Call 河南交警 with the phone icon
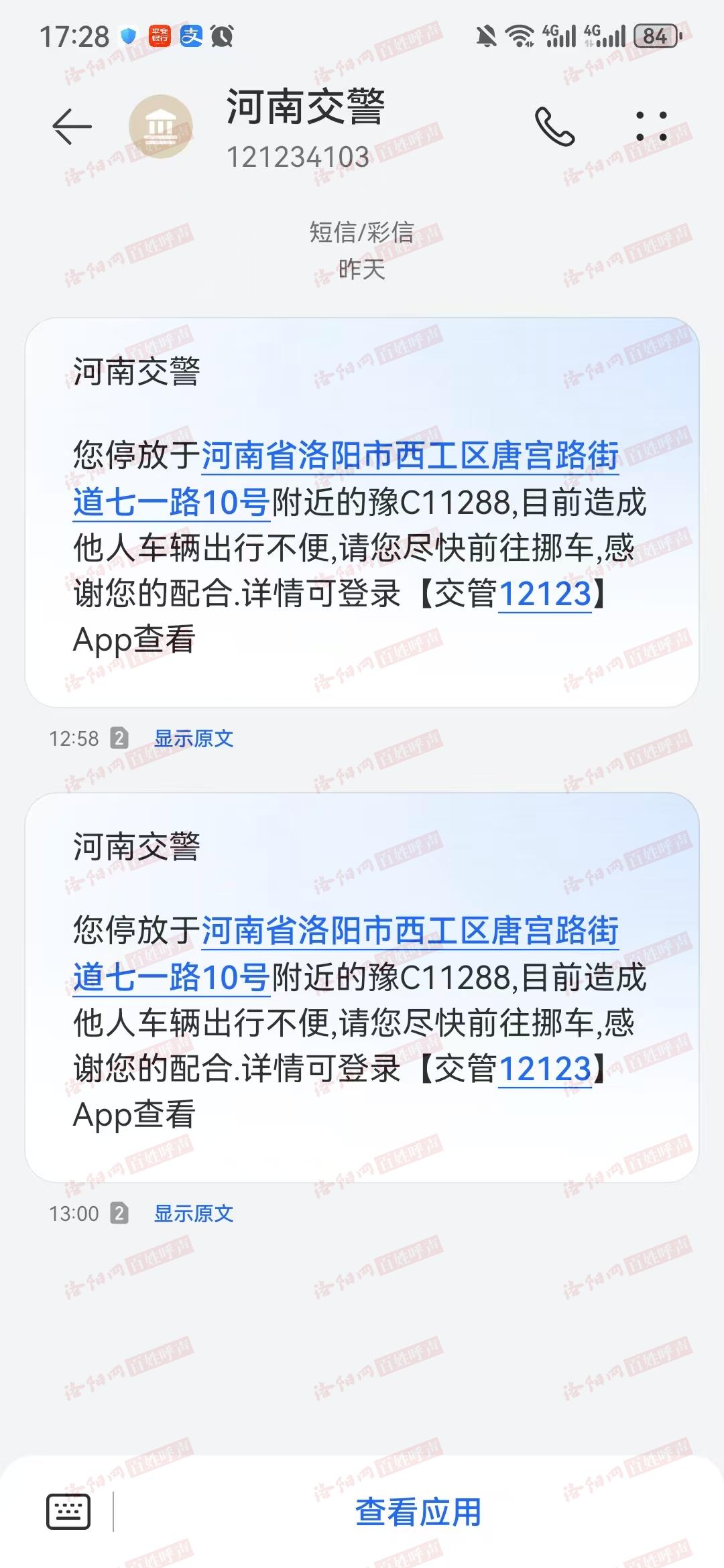Screen dimensions: 724x1568 [554, 127]
